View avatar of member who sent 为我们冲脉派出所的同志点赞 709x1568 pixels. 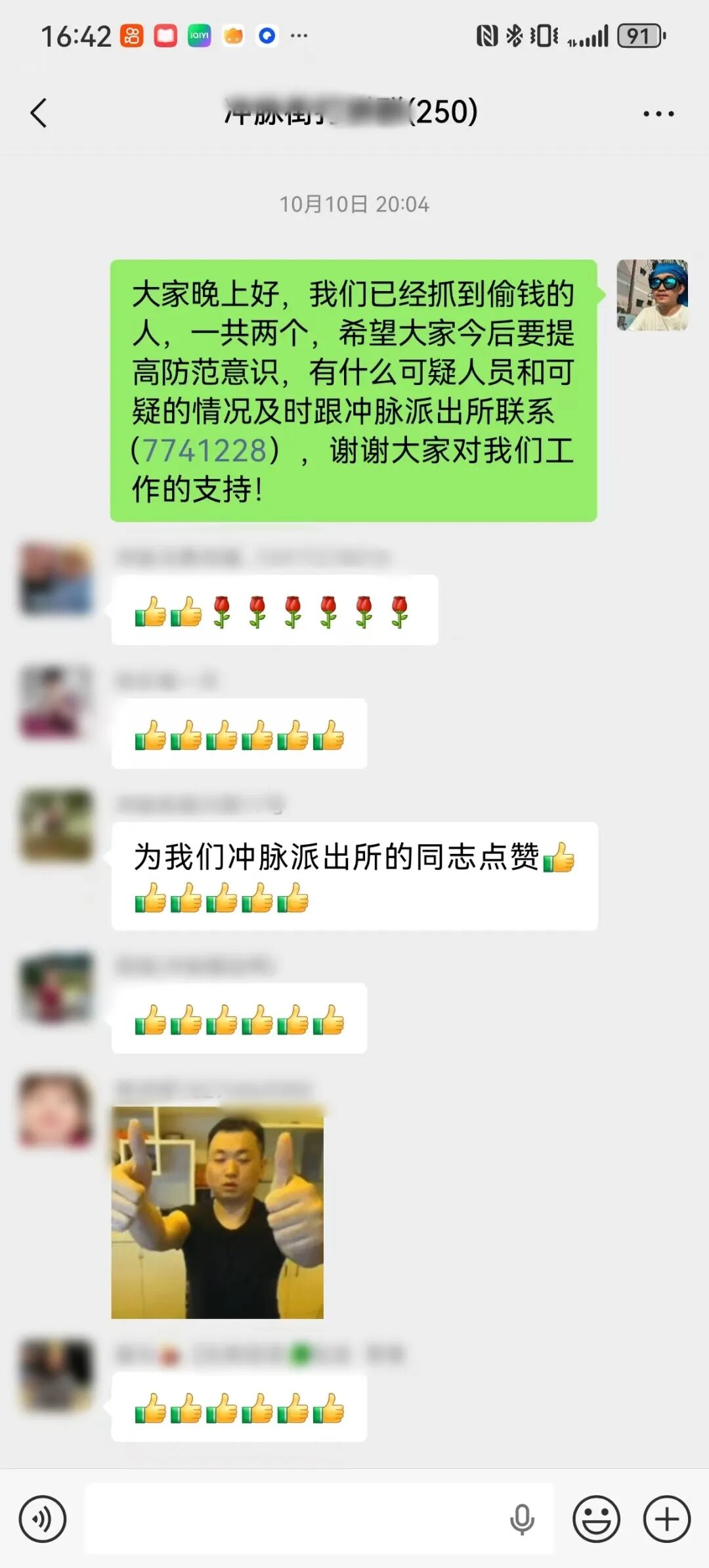56,826
